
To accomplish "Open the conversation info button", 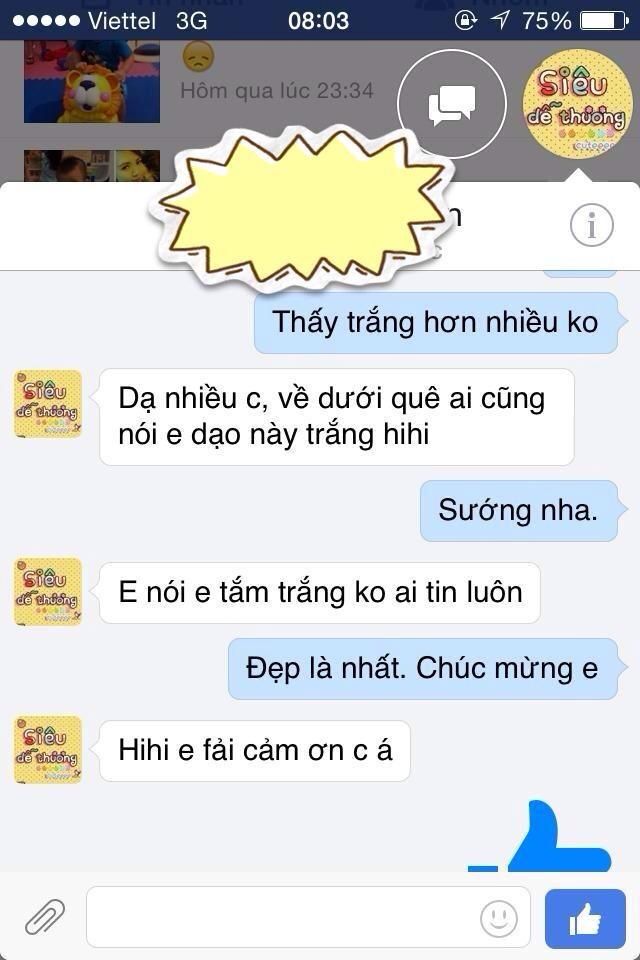I will pyautogui.click(x=591, y=227).
